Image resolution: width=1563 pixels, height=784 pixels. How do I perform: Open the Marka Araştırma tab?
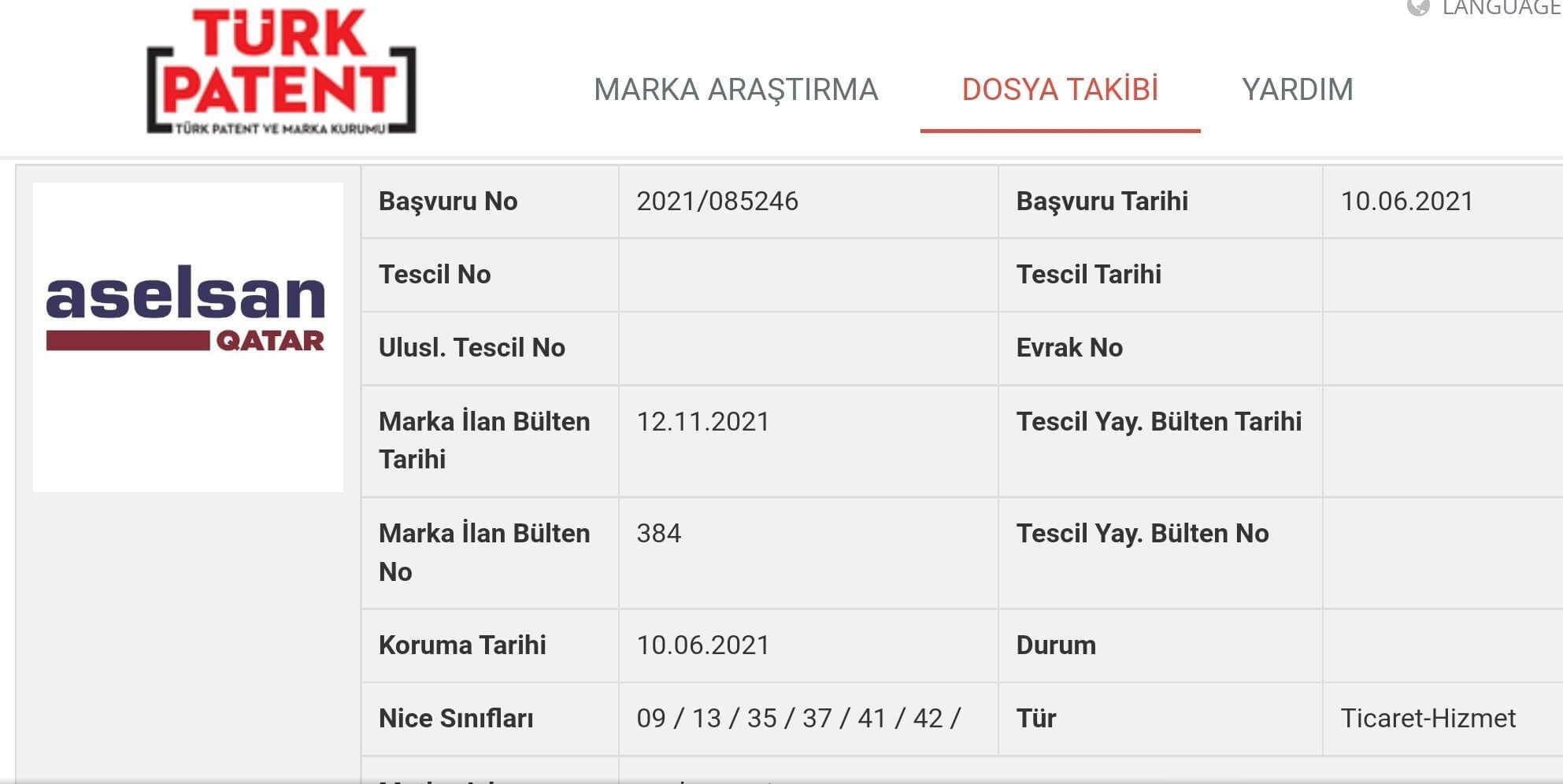(x=735, y=90)
